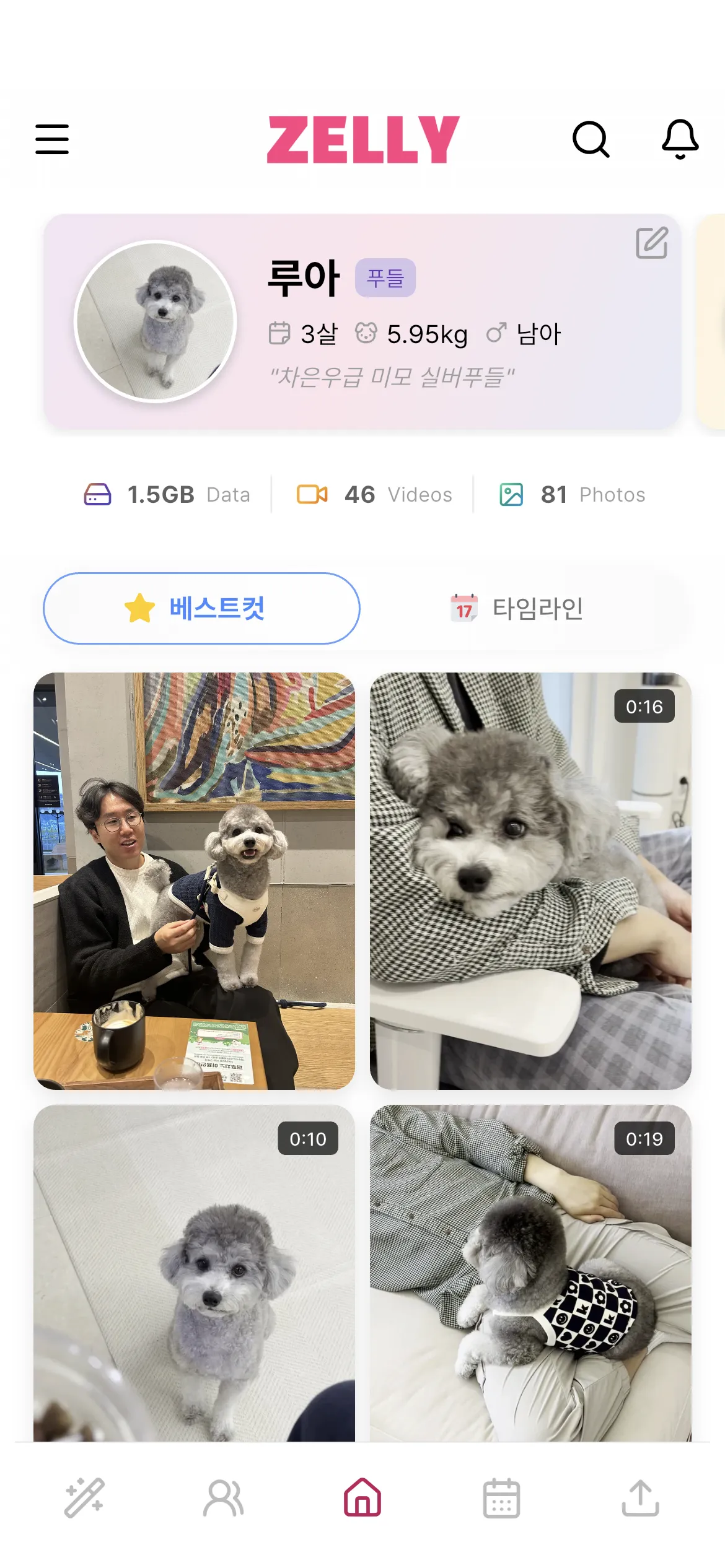This screenshot has height=1568, width=725.
Task: Play the 0:10 video
Action: tap(194, 1273)
